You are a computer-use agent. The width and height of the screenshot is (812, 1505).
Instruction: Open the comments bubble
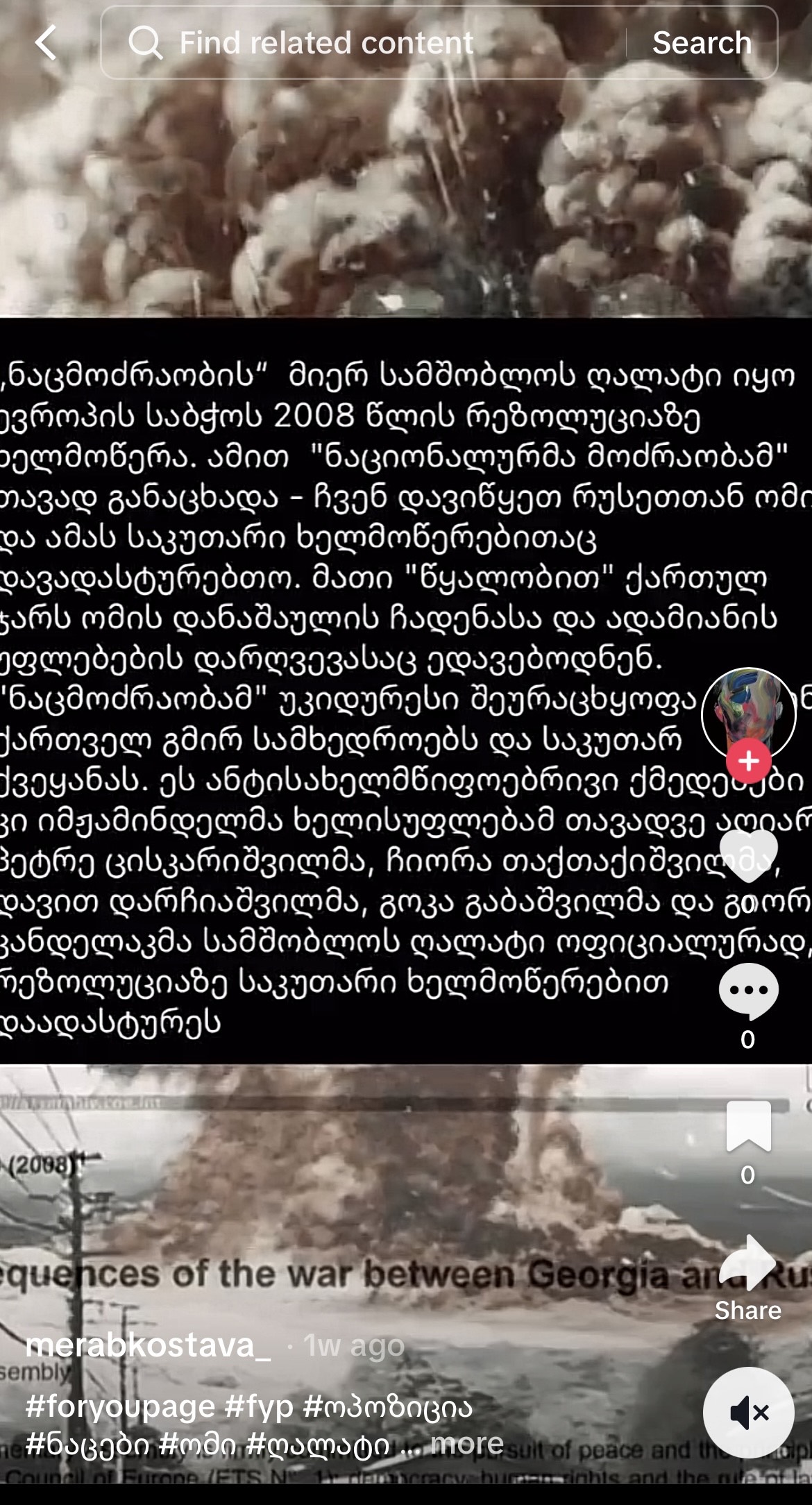(748, 991)
